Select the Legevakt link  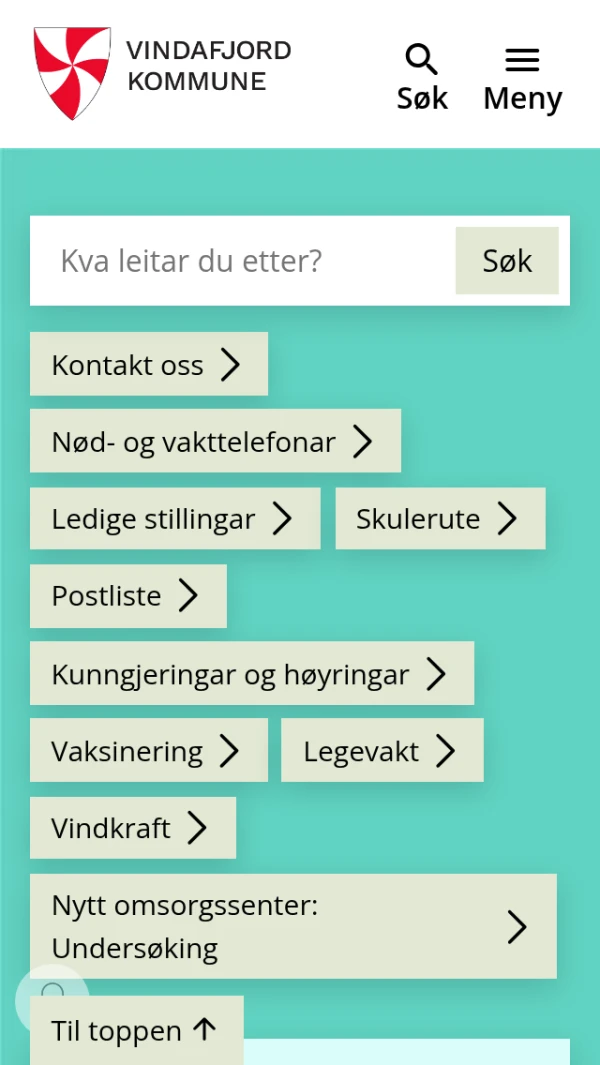pos(381,750)
